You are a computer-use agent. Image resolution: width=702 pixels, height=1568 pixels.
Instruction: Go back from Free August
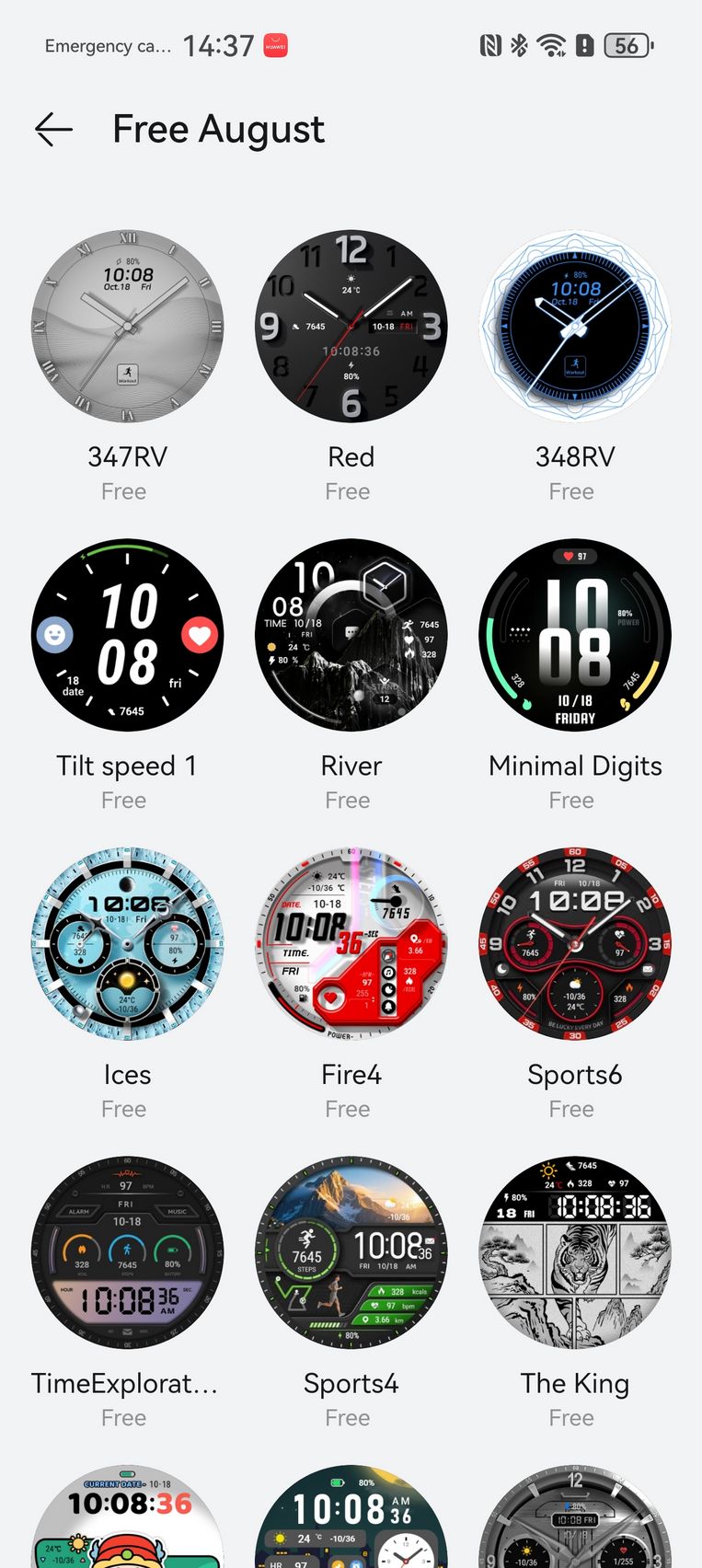(53, 130)
